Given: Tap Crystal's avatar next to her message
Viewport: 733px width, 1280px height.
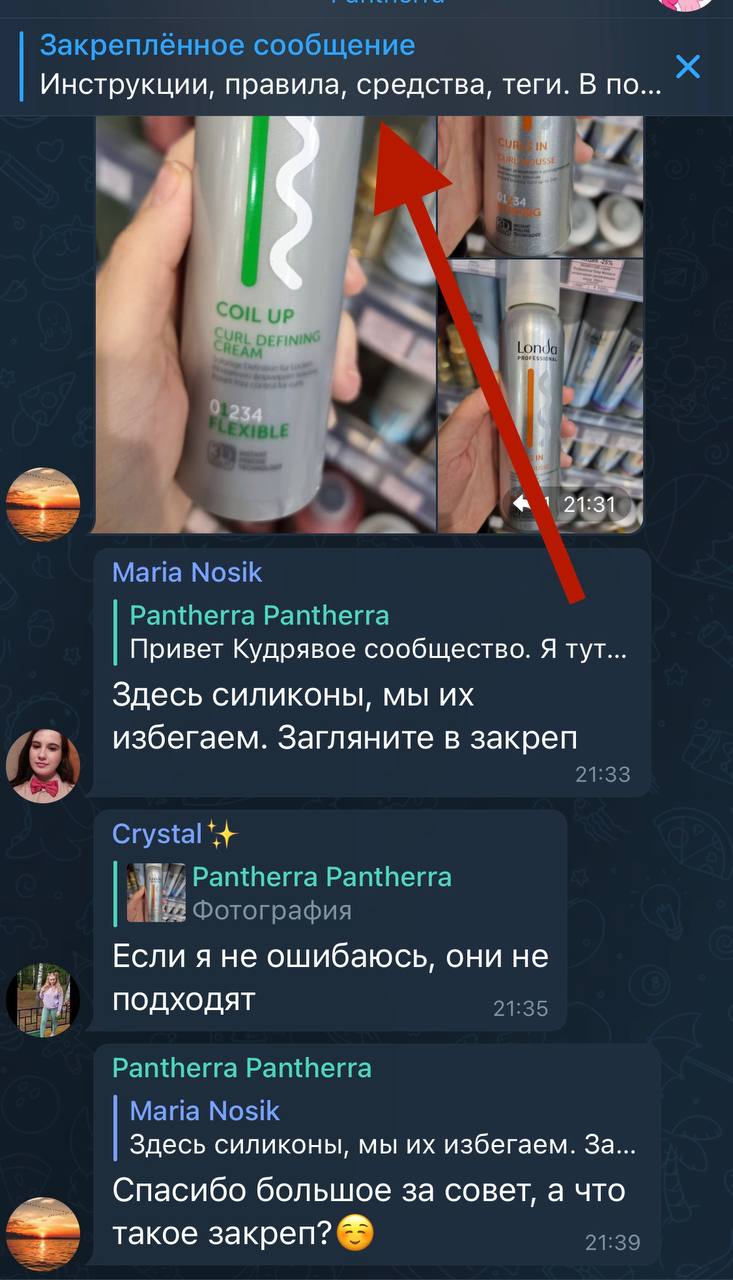Looking at the screenshot, I should click(x=43, y=1000).
